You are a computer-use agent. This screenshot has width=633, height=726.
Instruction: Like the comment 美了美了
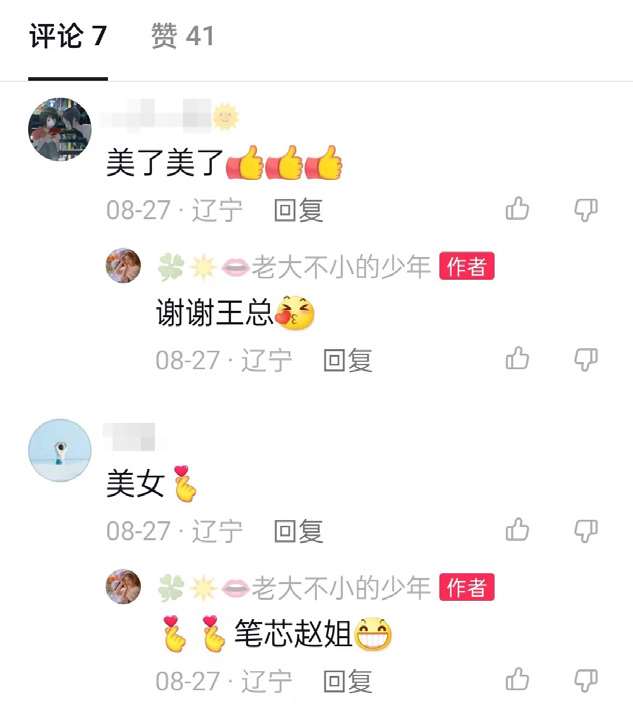tap(517, 209)
